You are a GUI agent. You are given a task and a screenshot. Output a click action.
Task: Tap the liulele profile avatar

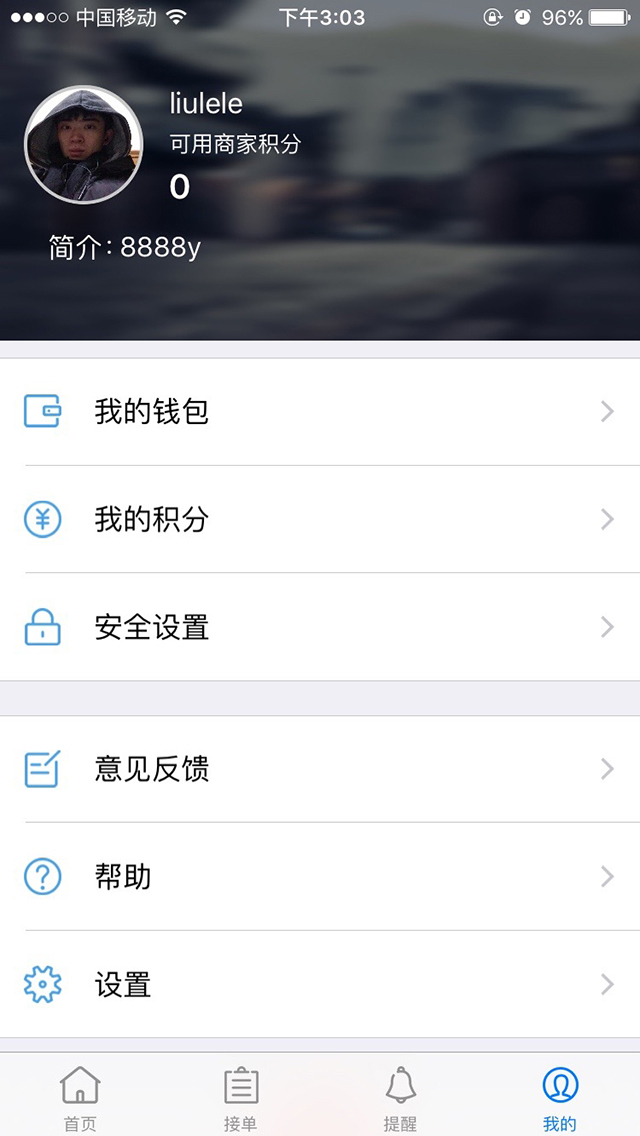(84, 145)
